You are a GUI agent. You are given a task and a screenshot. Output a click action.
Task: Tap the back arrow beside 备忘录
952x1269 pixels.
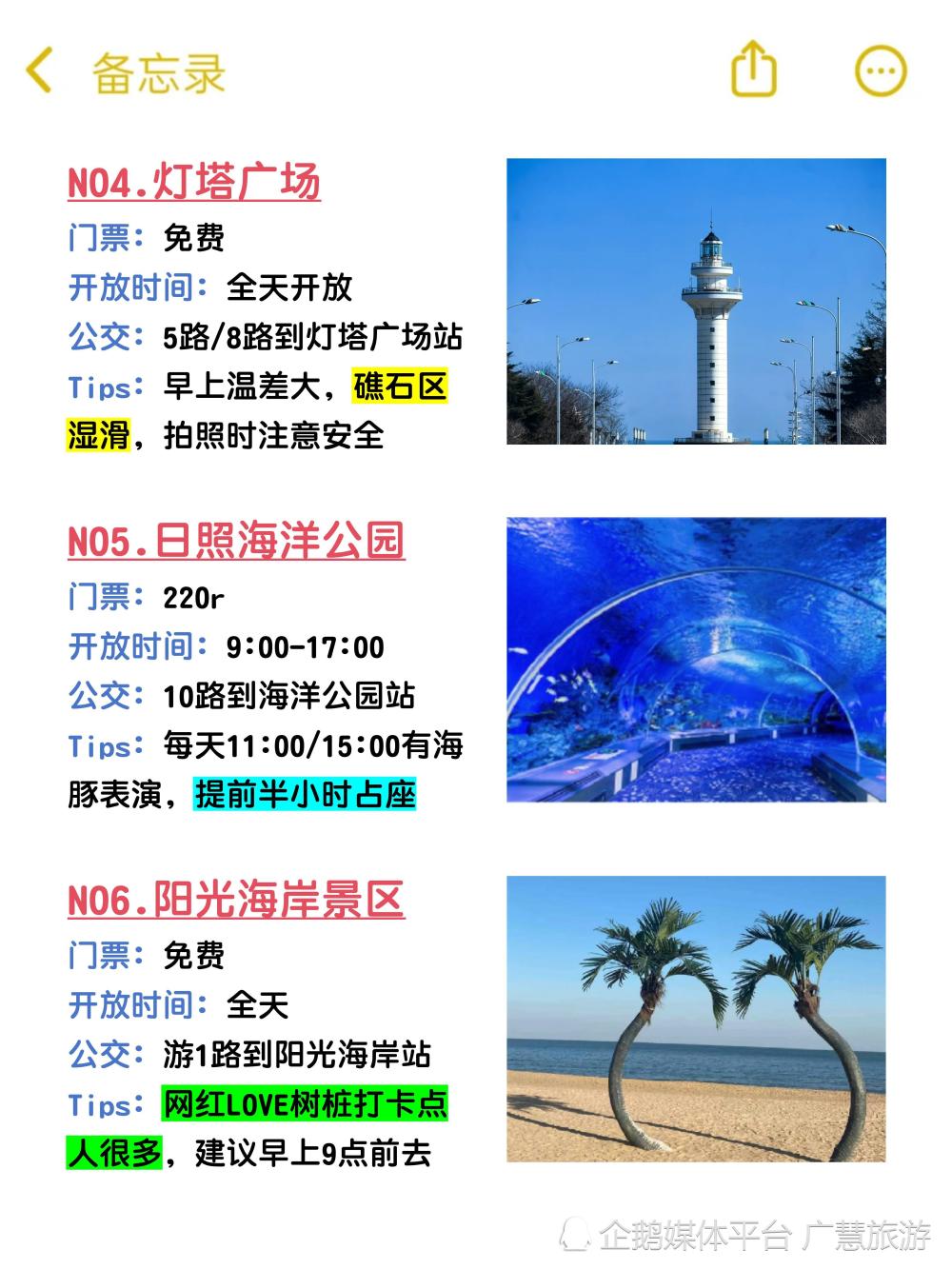pyautogui.click(x=39, y=70)
